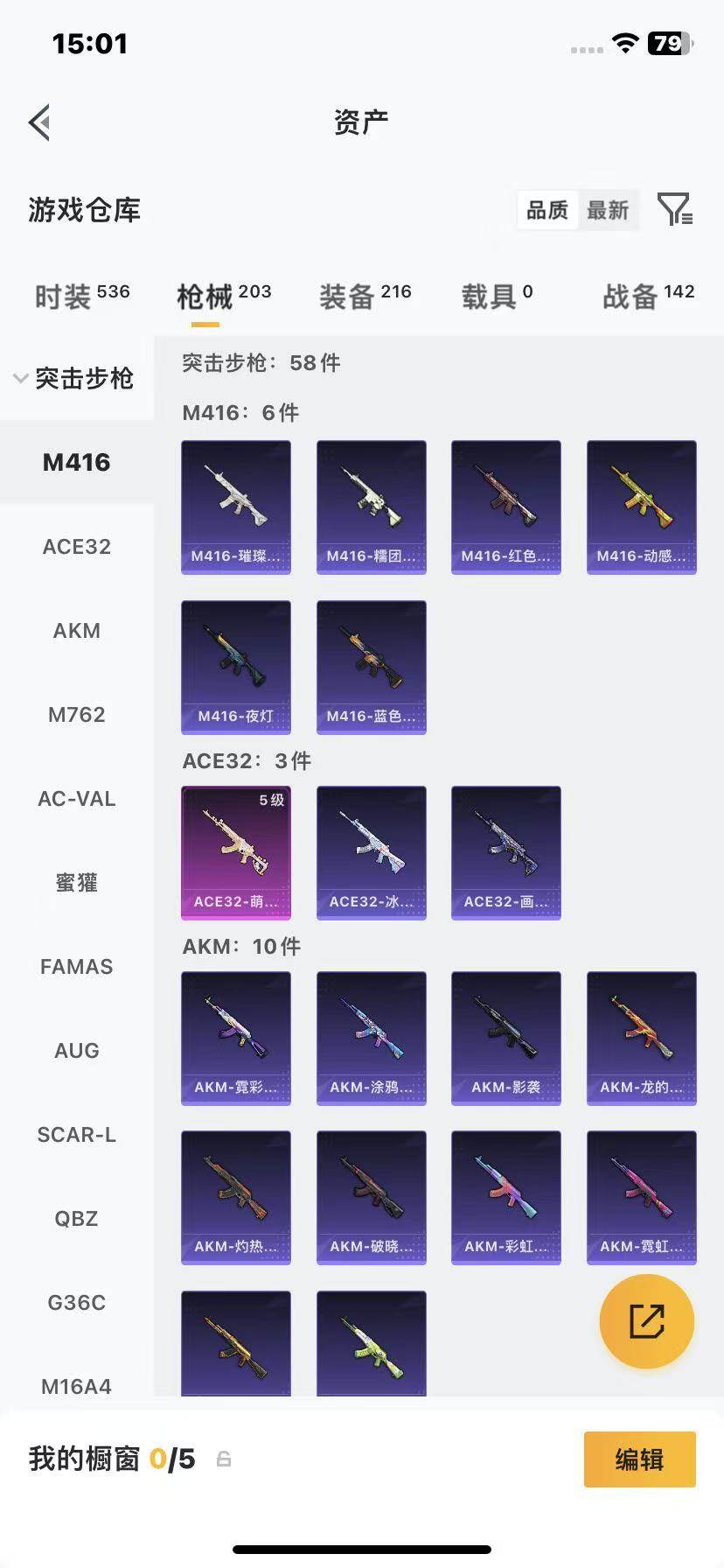Select FAMAS in the side list
The image size is (724, 1568).
click(77, 967)
